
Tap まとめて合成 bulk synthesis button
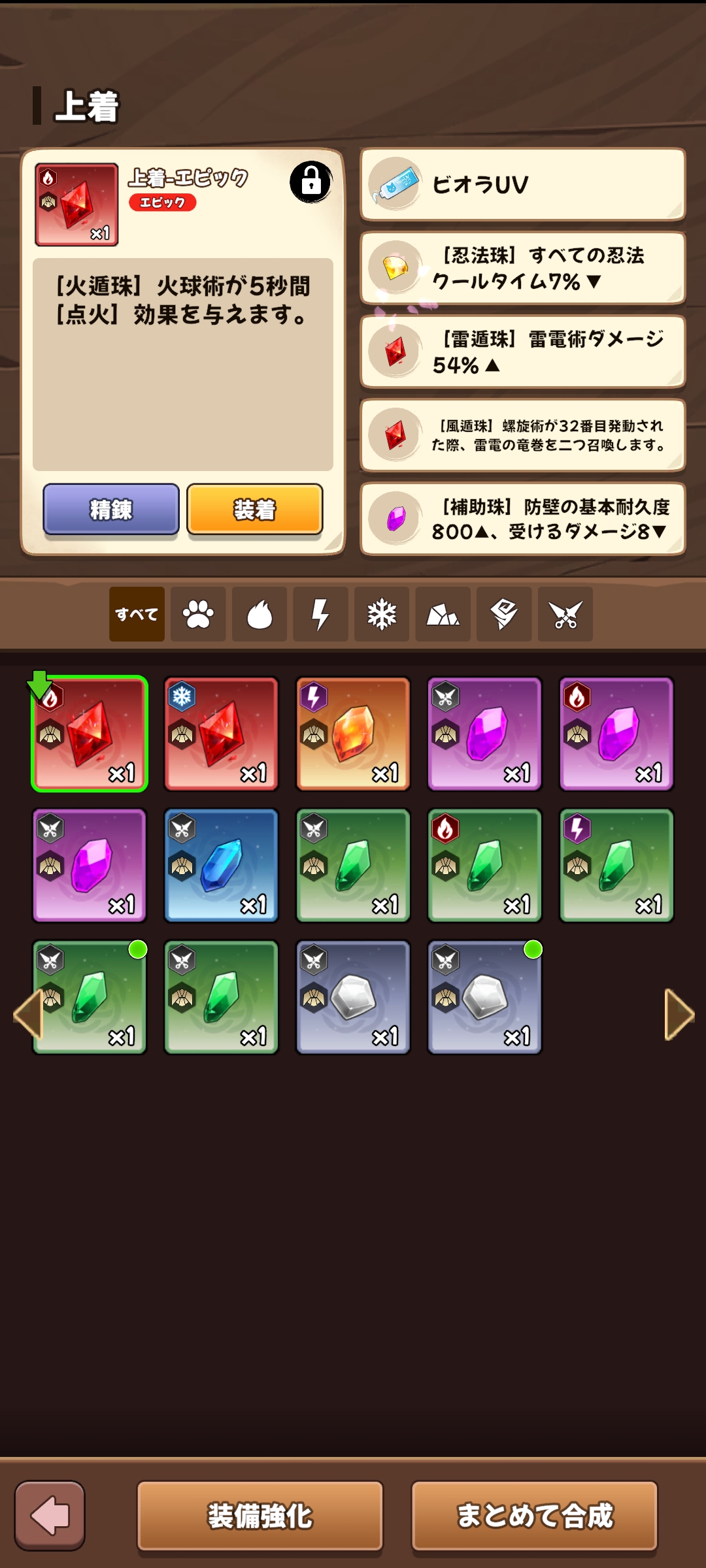coord(534,1516)
